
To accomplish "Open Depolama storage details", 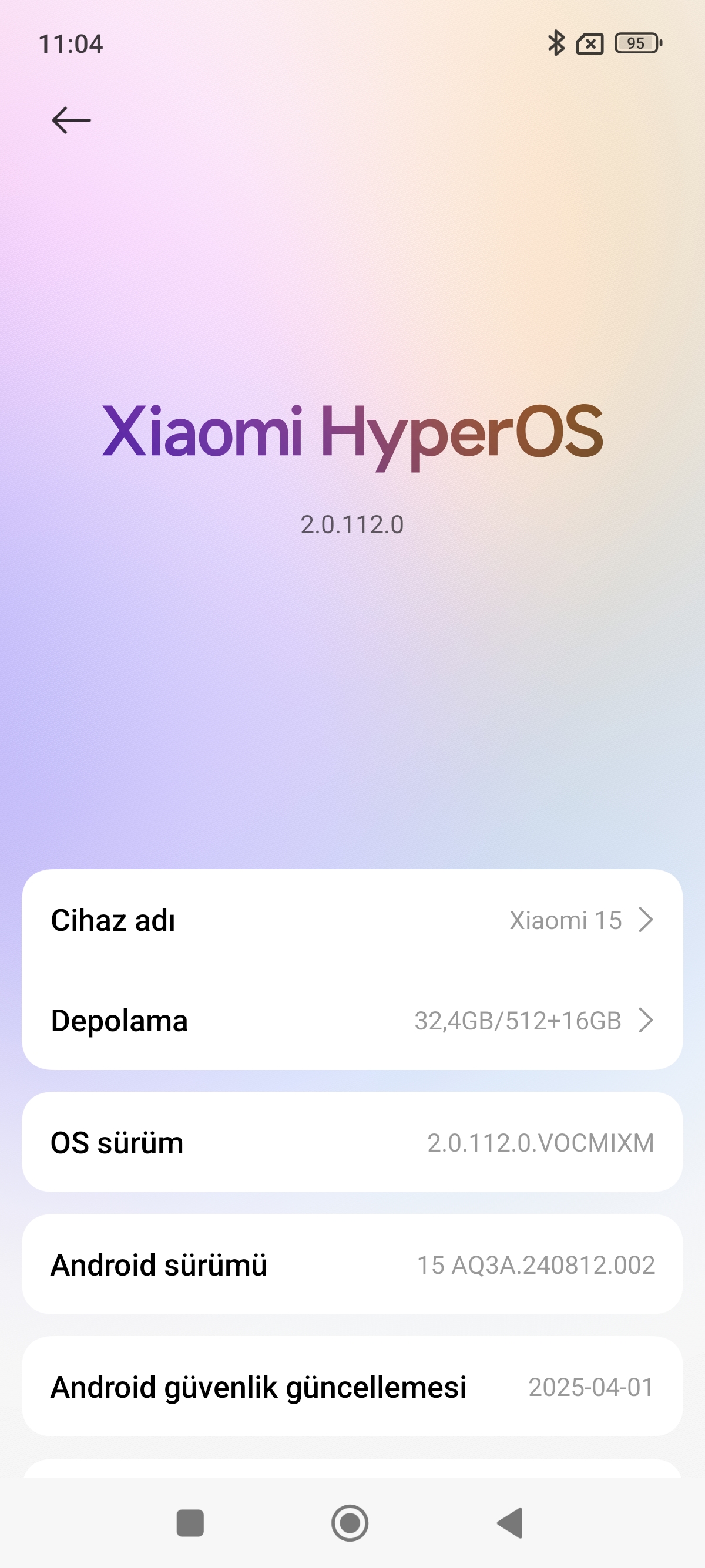I will [352, 1020].
